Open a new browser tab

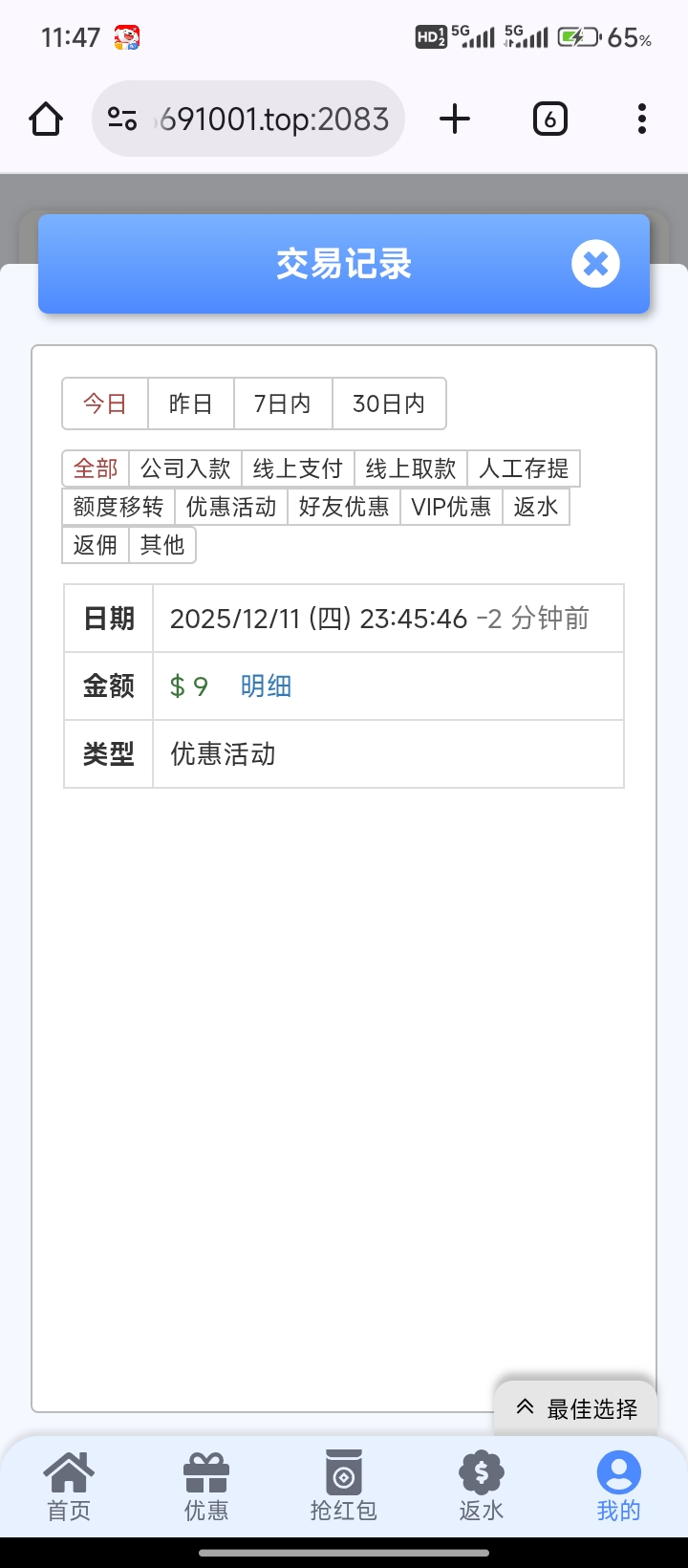[455, 119]
